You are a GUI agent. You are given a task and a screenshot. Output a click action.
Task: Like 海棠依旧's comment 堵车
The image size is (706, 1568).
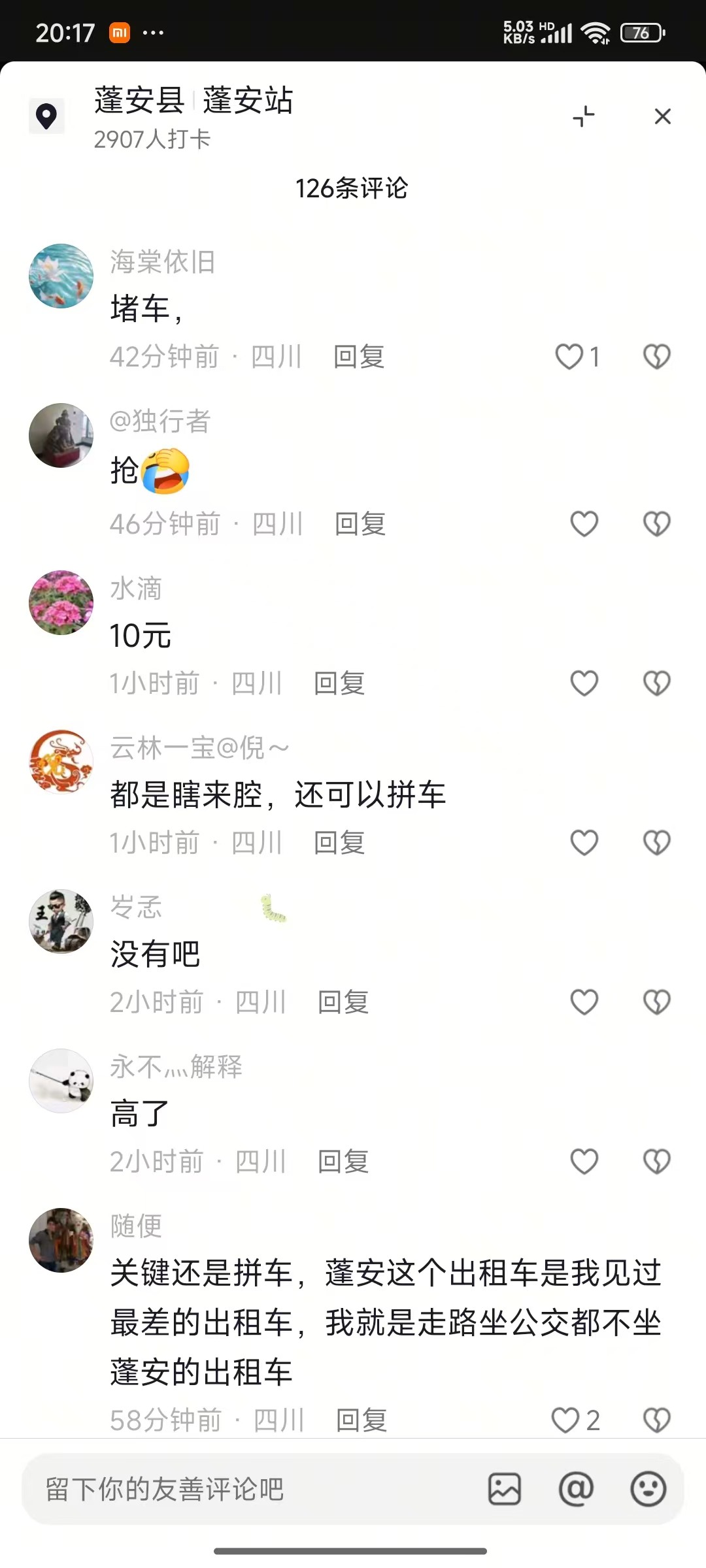[569, 357]
